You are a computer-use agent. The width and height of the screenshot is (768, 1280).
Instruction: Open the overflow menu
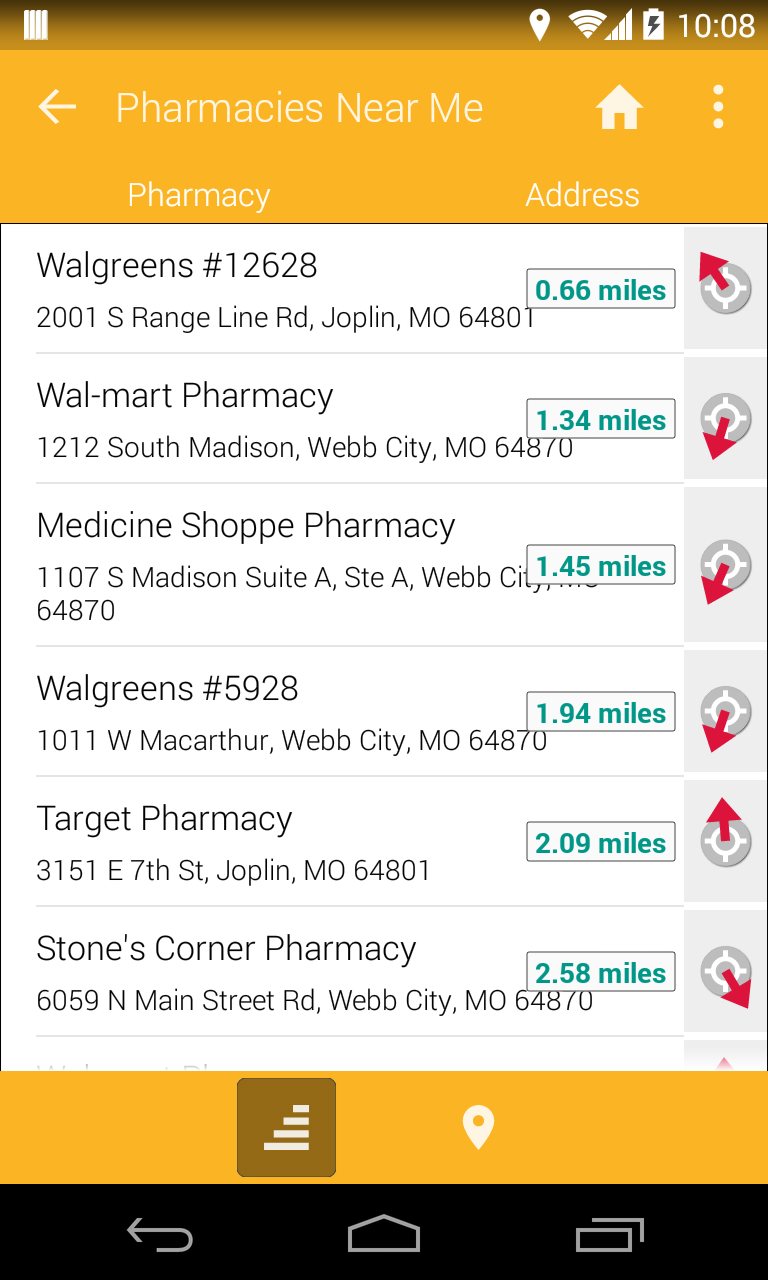coord(718,107)
